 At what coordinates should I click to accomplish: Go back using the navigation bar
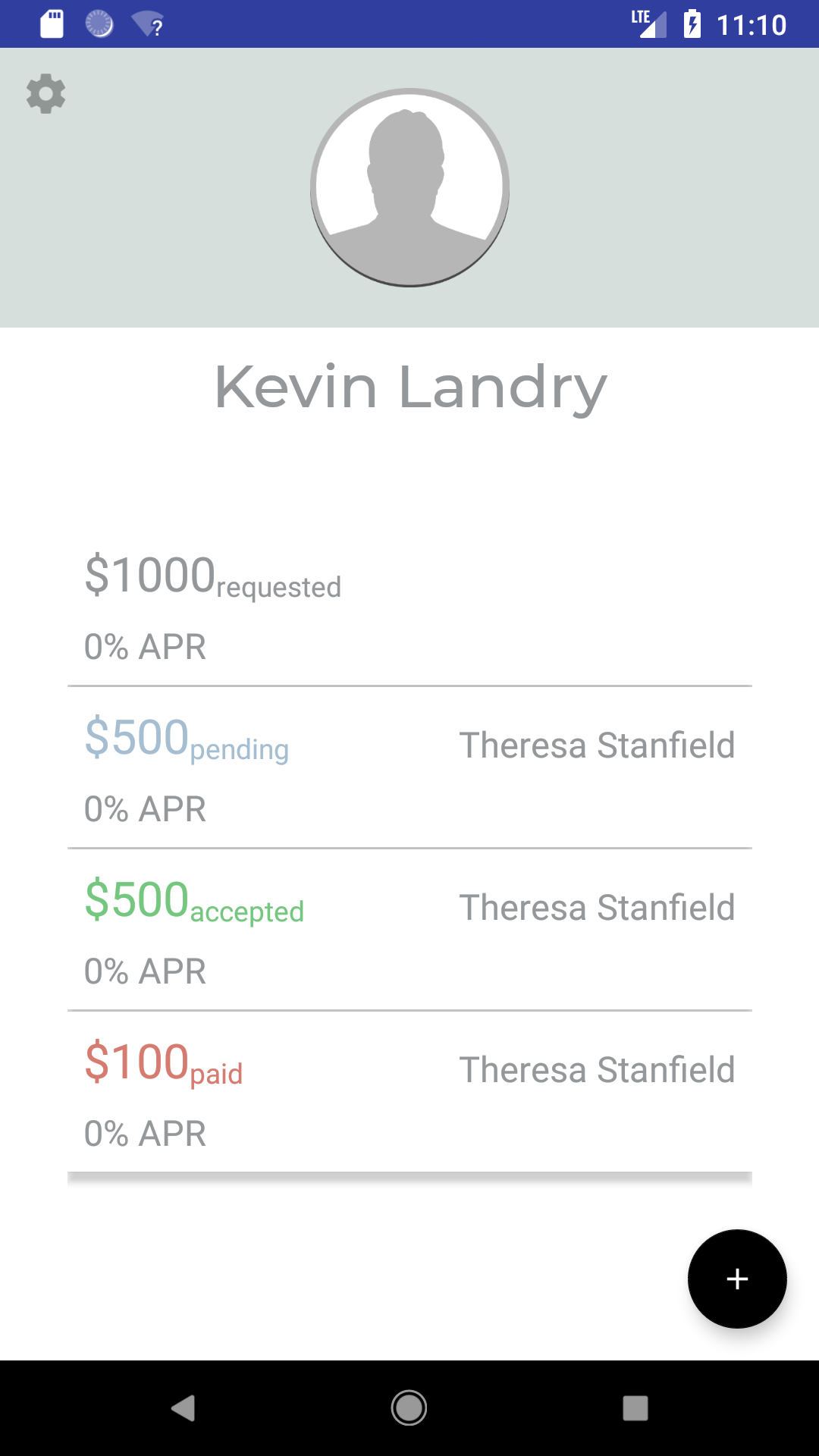[183, 1408]
